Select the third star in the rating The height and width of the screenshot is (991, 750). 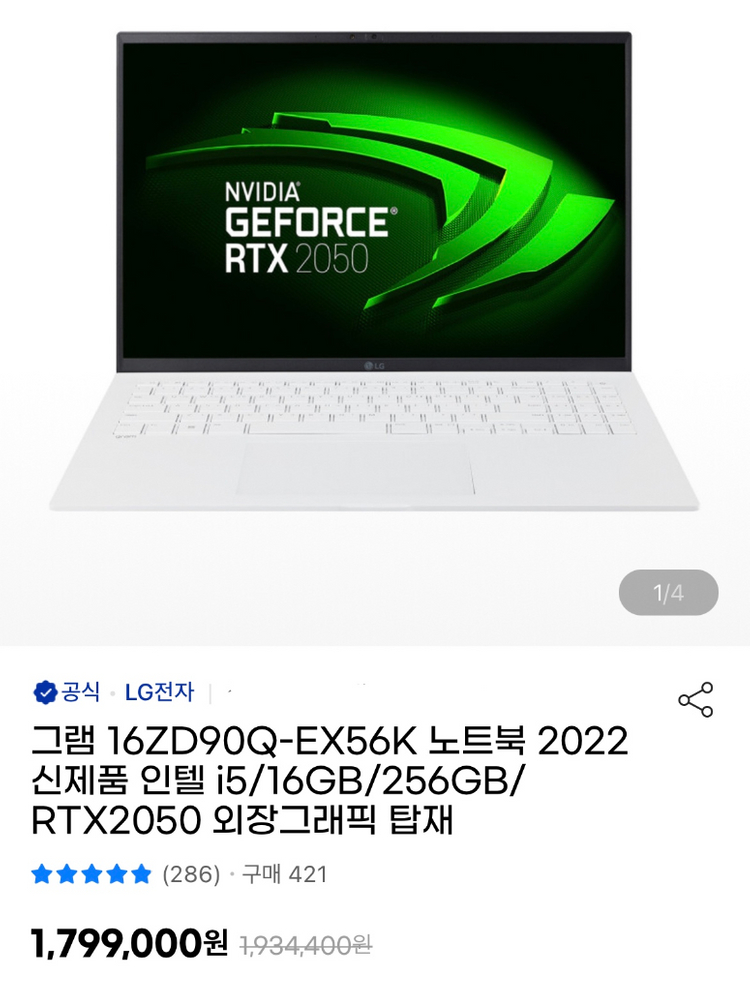point(91,874)
